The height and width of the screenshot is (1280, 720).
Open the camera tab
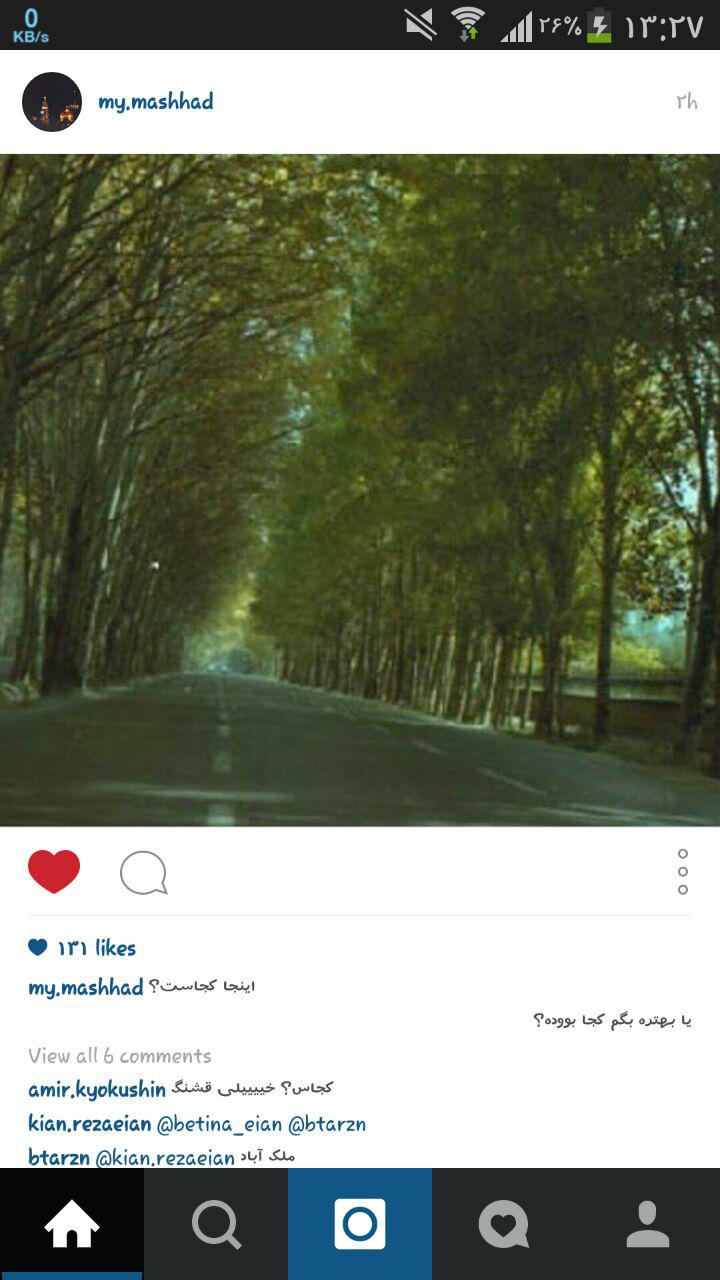(x=360, y=1224)
